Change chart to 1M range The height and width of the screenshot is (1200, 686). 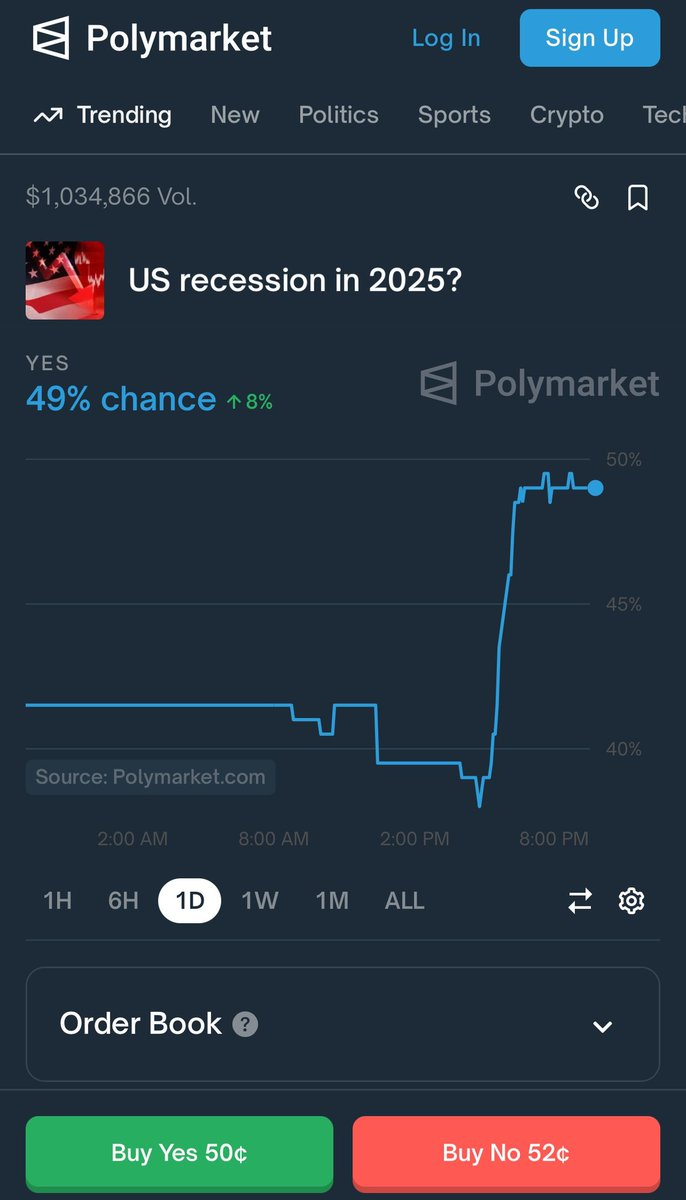point(332,901)
